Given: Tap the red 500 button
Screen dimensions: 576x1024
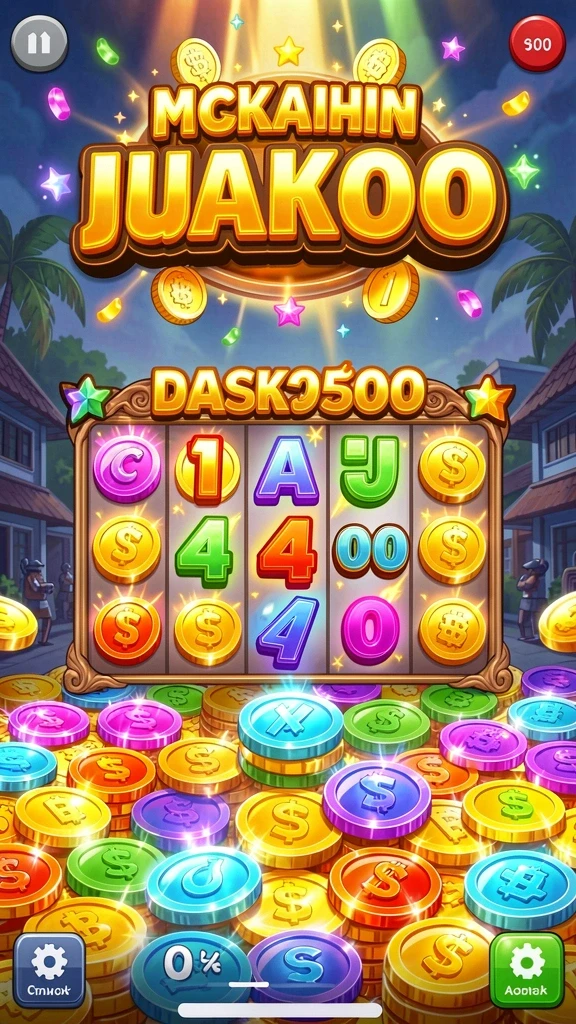Looking at the screenshot, I should [x=537, y=44].
